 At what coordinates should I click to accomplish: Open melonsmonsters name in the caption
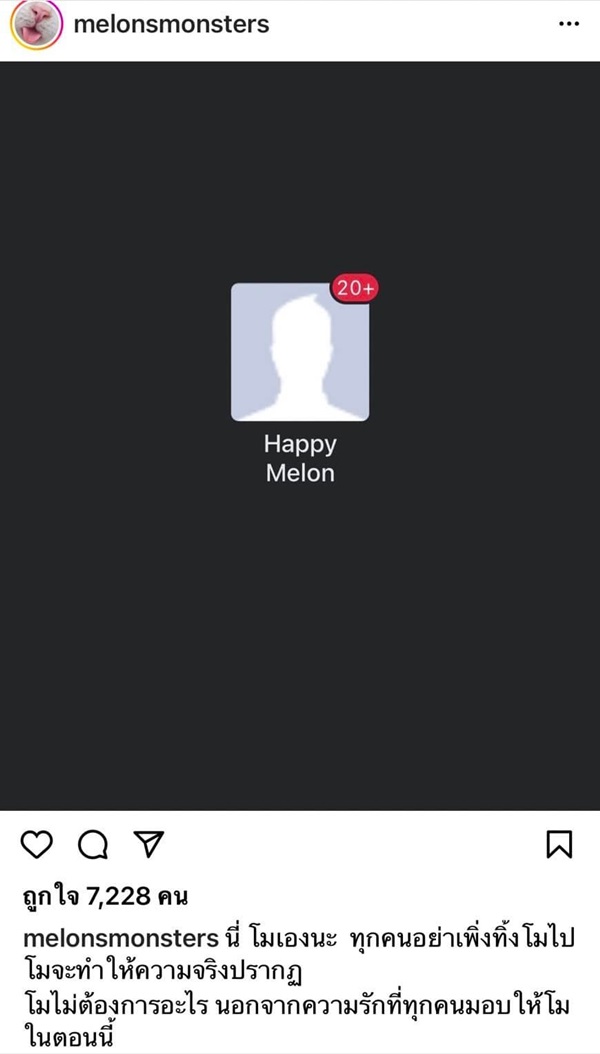[x=120, y=939]
